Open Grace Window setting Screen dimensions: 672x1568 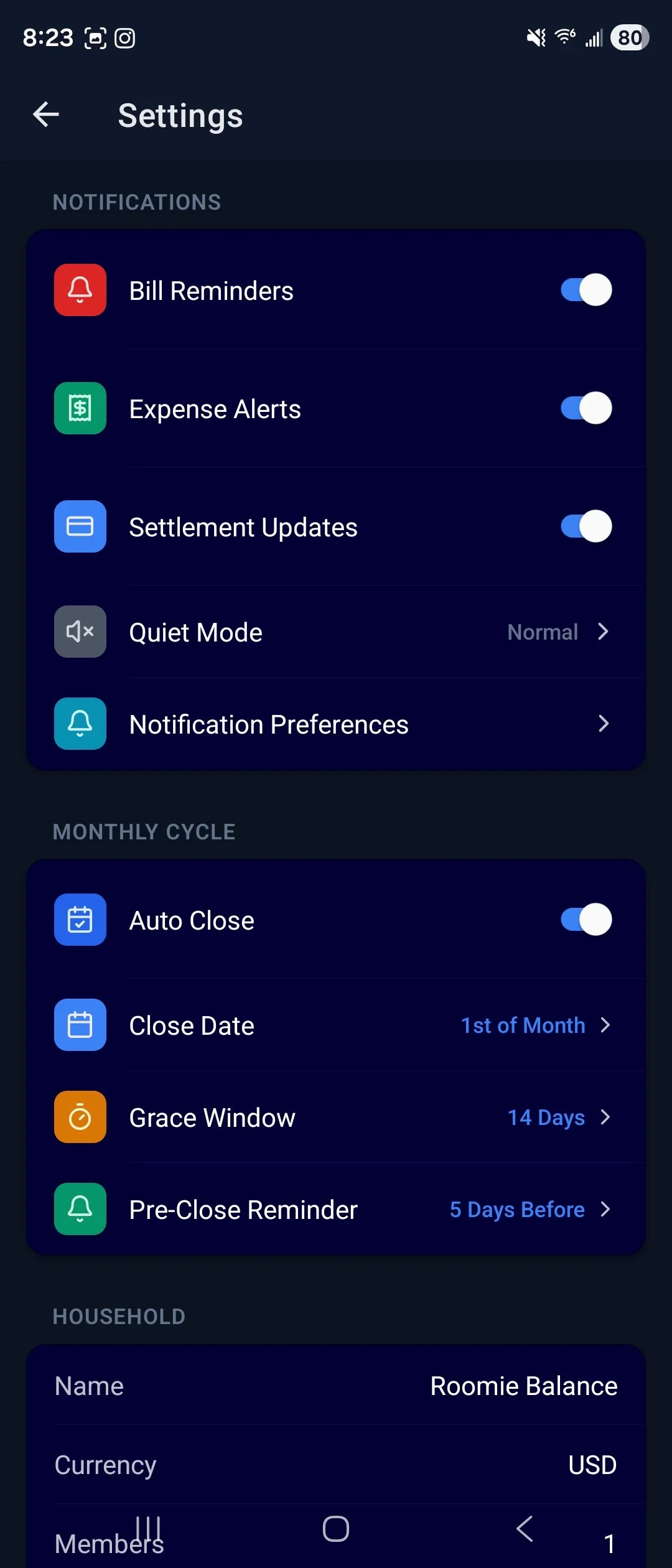(x=336, y=1118)
